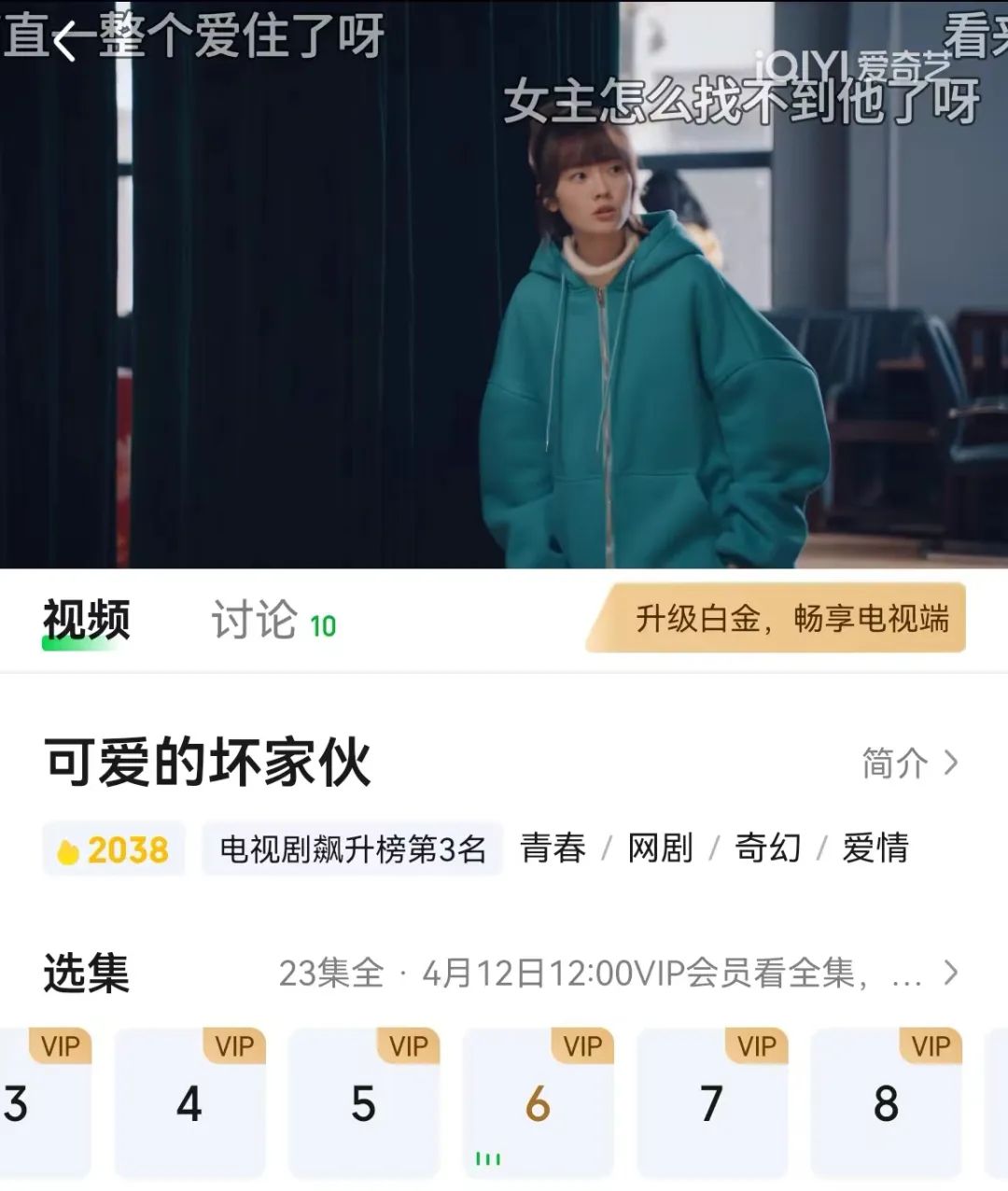The image size is (1008, 1191).
Task: Play episode 8
Action: 885,1103
